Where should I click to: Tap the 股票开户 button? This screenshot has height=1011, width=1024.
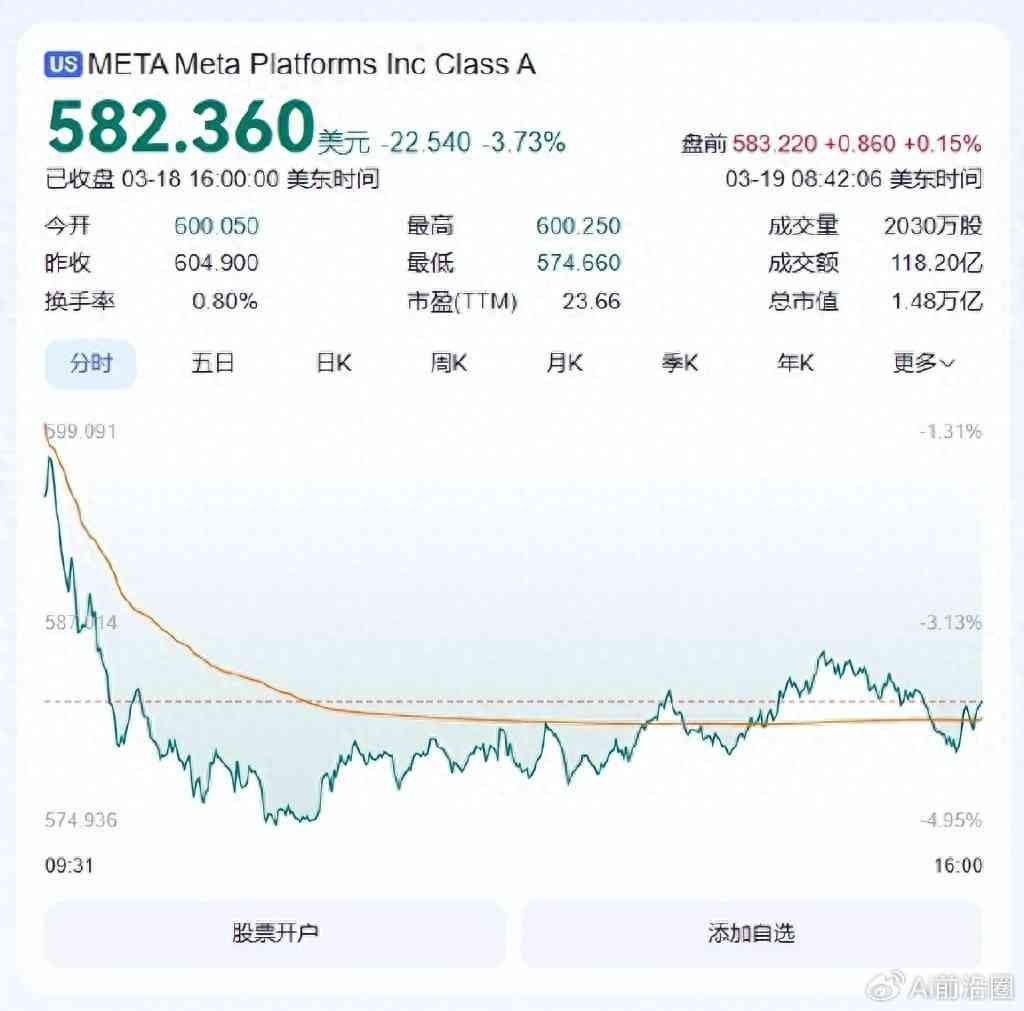point(275,933)
